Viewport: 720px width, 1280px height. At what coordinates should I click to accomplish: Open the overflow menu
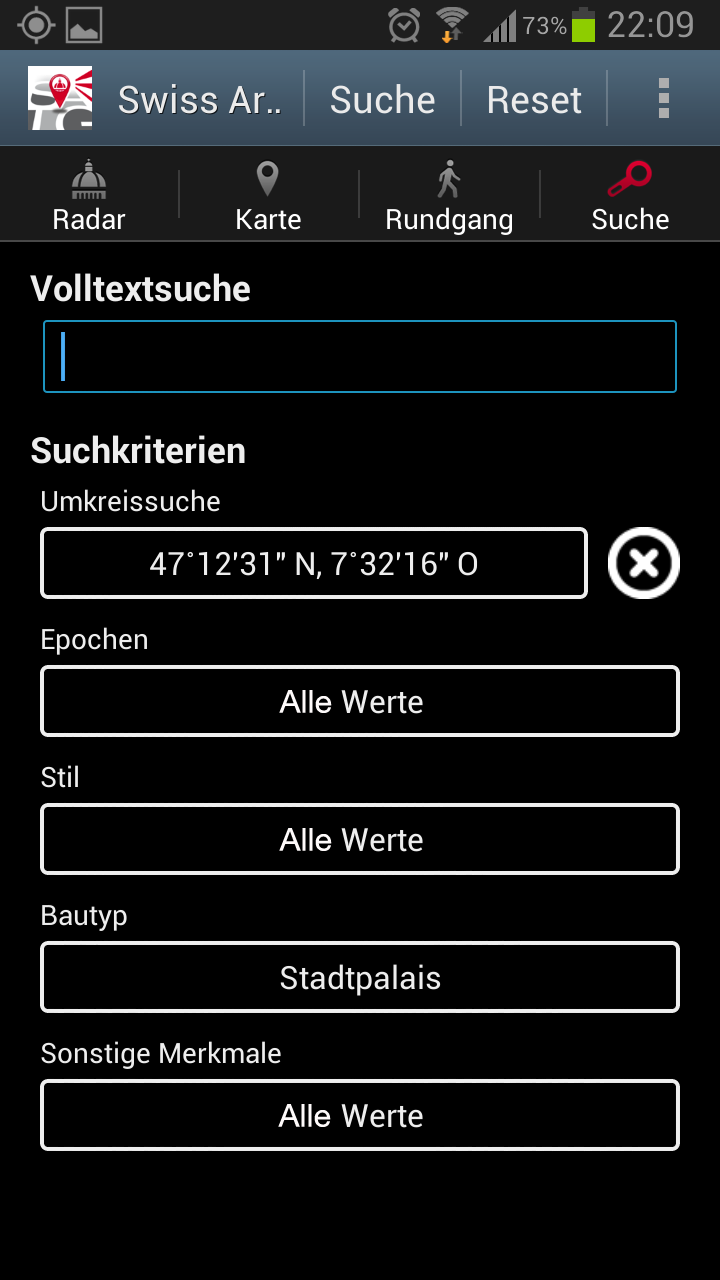(x=663, y=99)
